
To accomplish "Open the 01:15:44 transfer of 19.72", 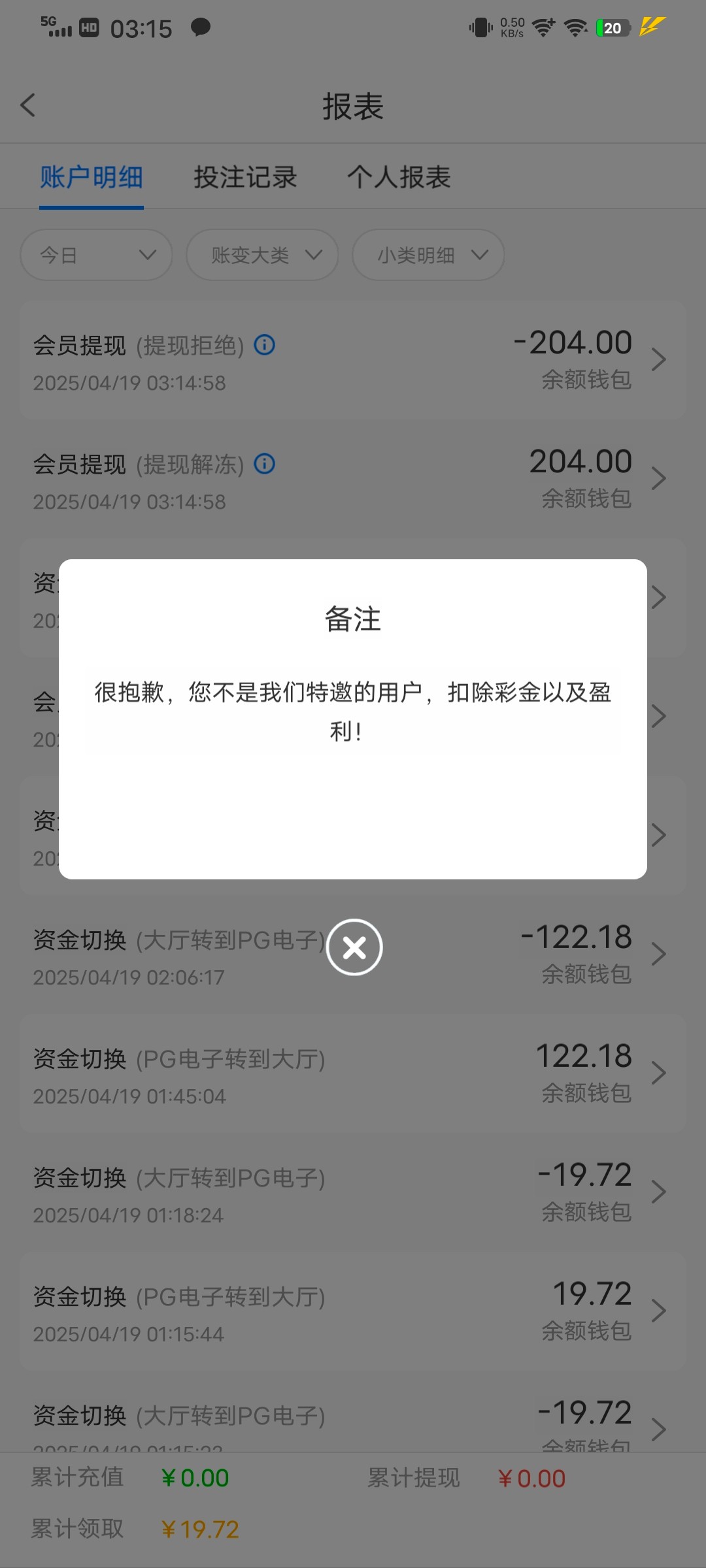I will tap(353, 1311).
